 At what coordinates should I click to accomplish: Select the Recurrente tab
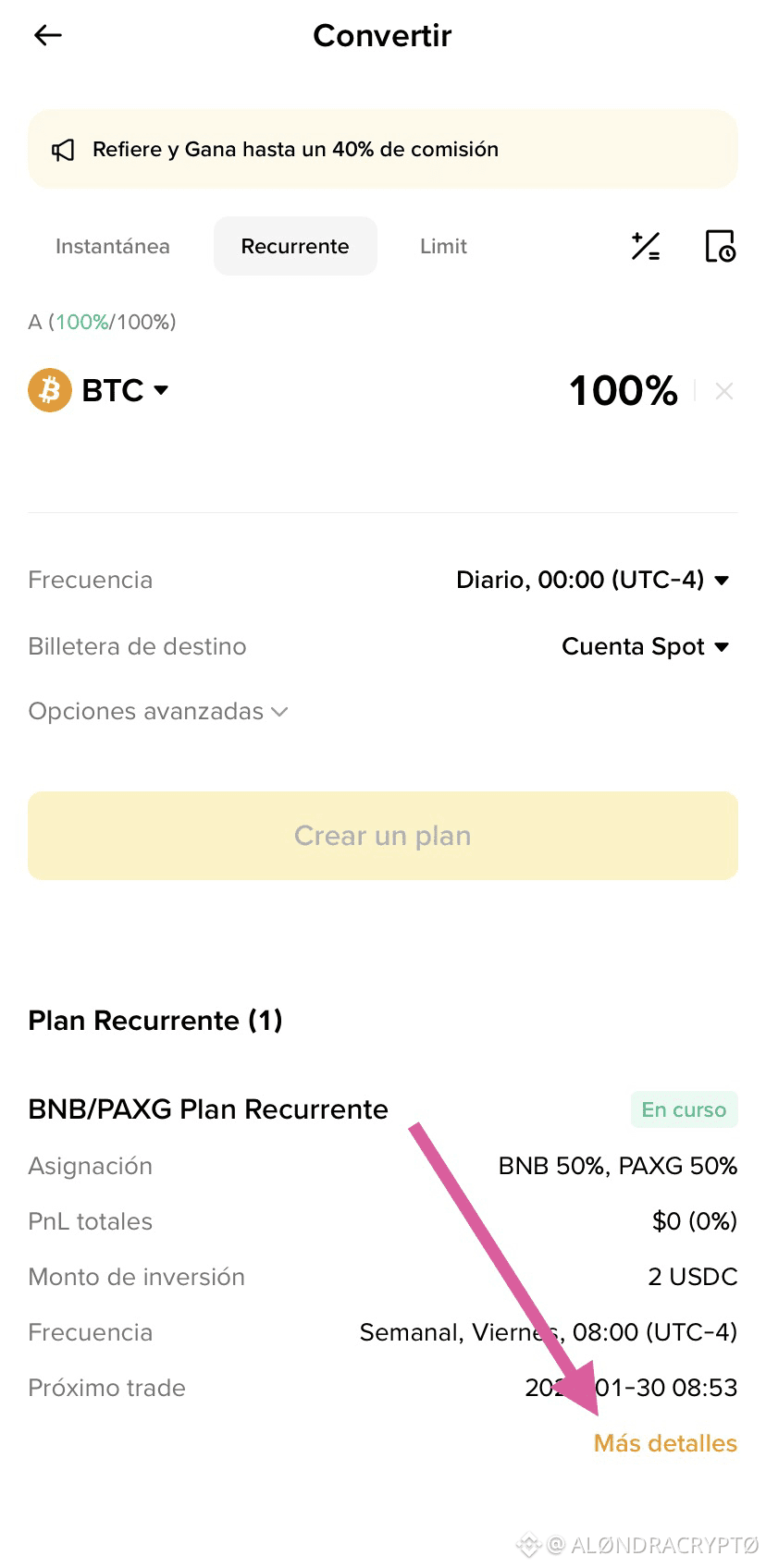295,246
